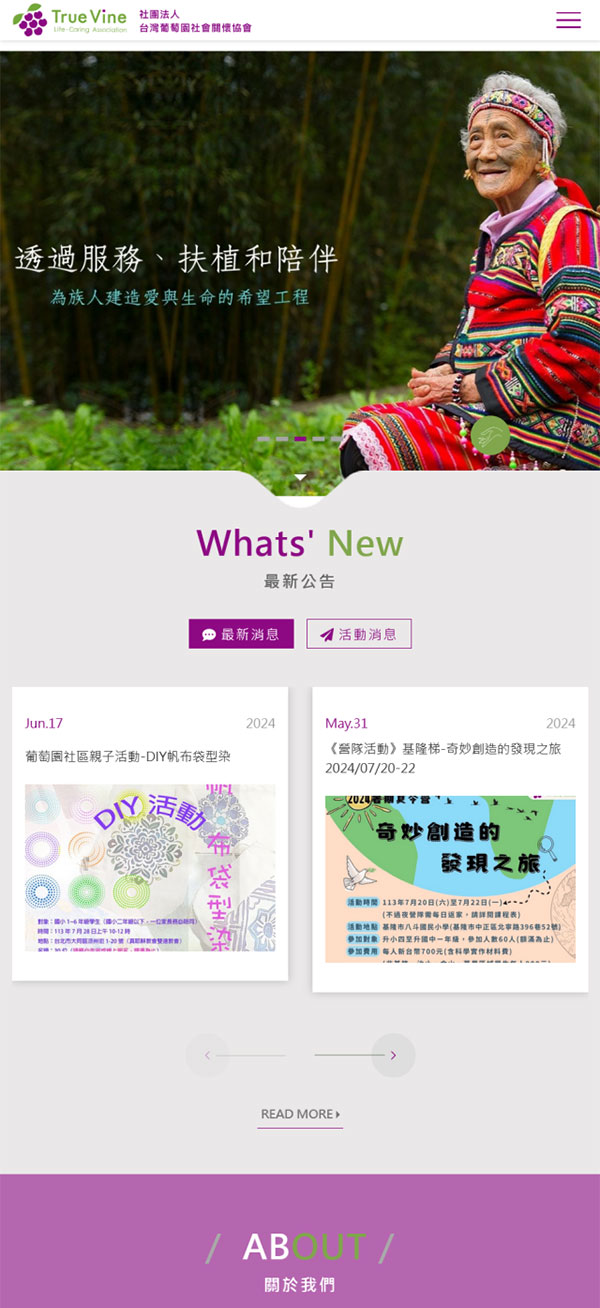Open the DIY帆布袋型染 activity card
This screenshot has width=600, height=1308.
150,835
